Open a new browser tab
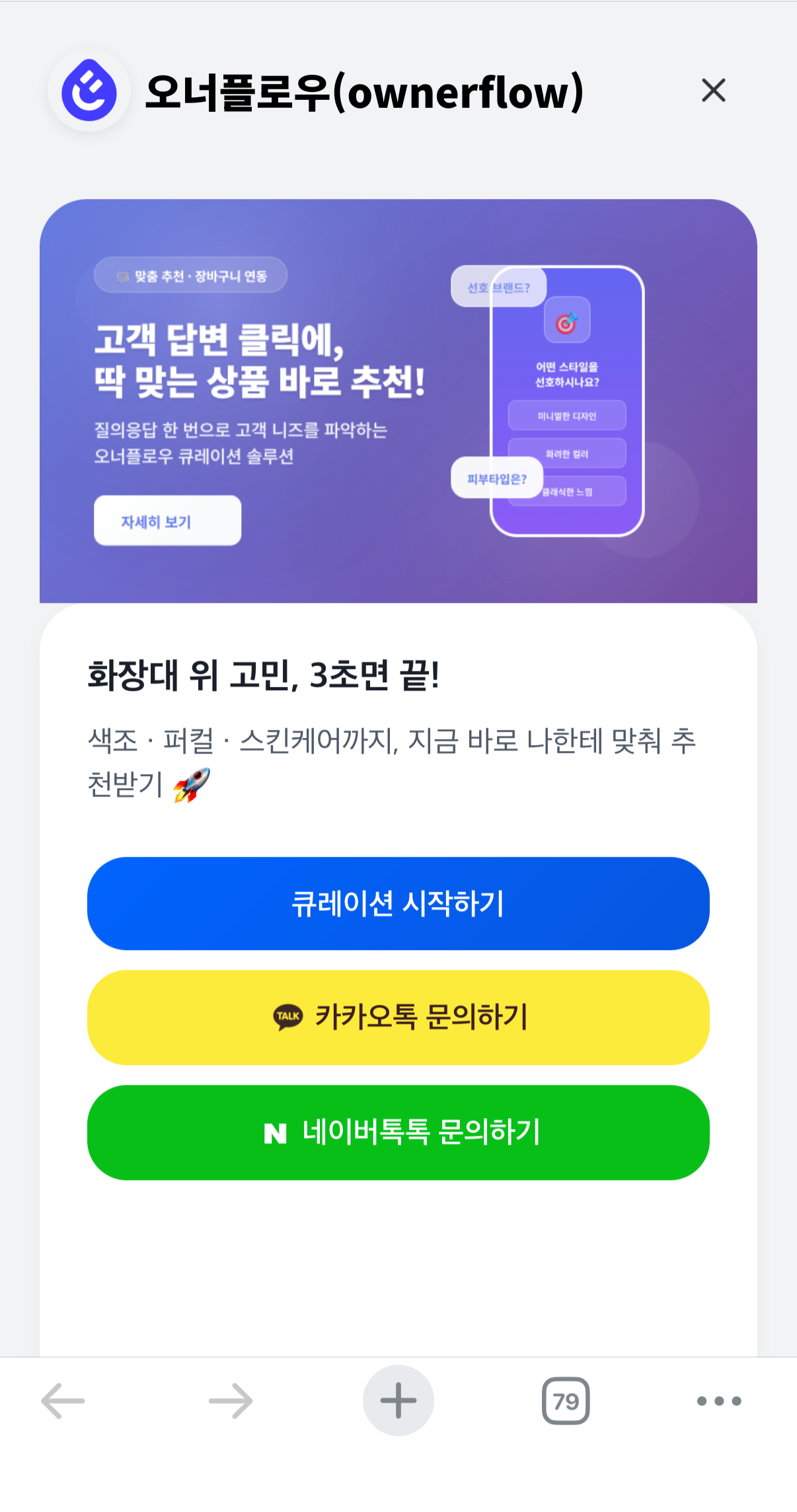Screen dimensions: 797x1512 coord(398,1400)
